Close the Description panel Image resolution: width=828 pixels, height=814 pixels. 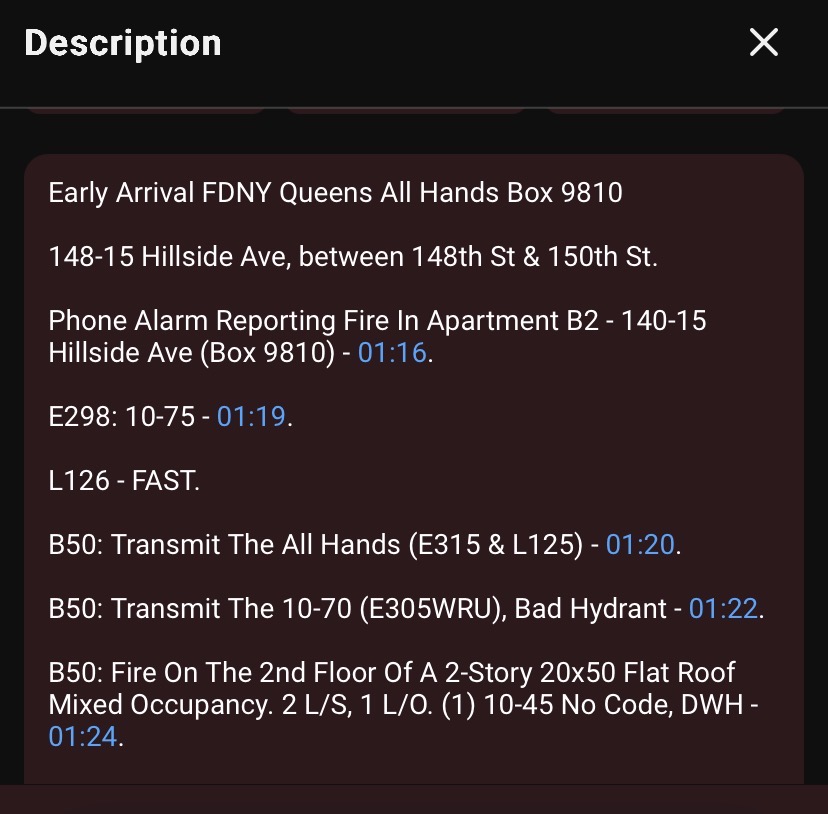[x=764, y=42]
